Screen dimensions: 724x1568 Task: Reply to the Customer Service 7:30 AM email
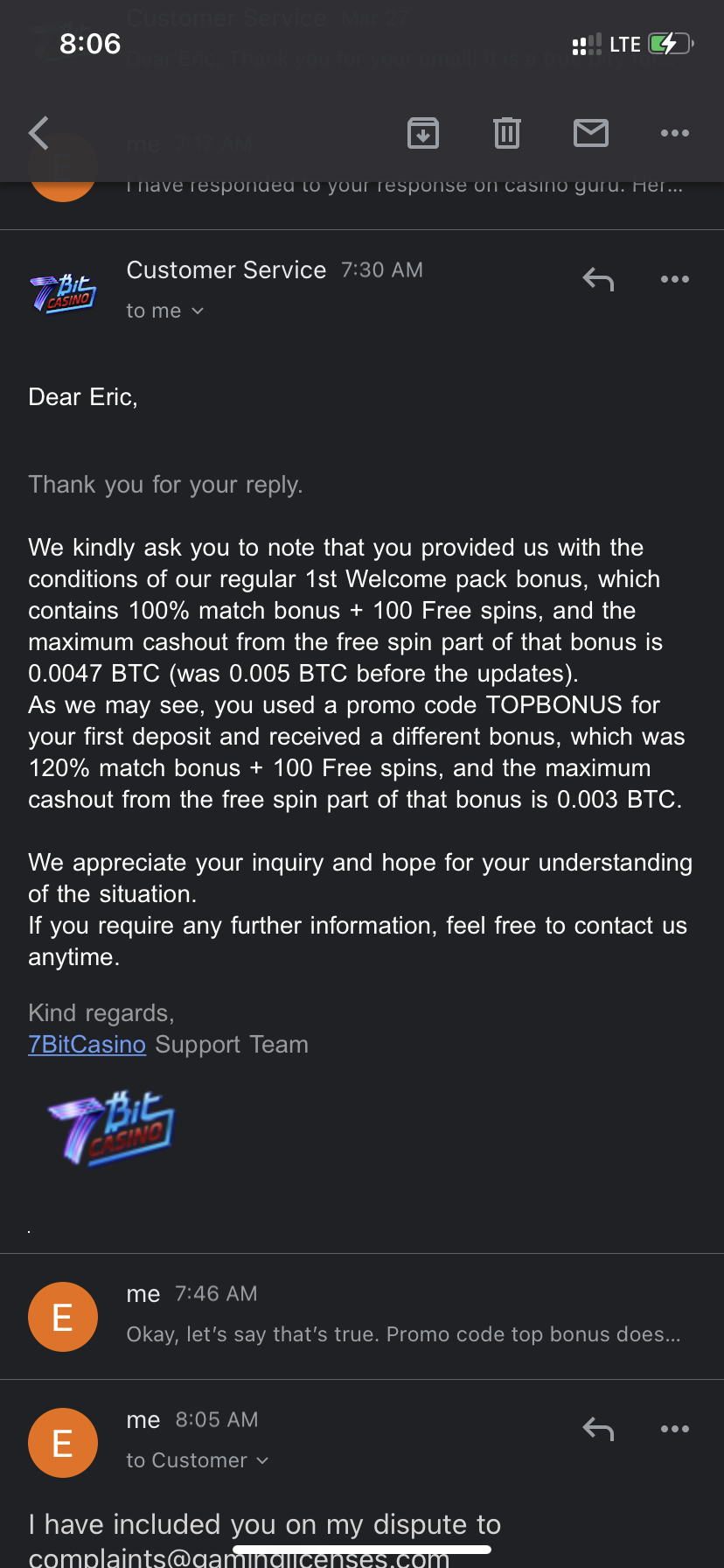(598, 280)
